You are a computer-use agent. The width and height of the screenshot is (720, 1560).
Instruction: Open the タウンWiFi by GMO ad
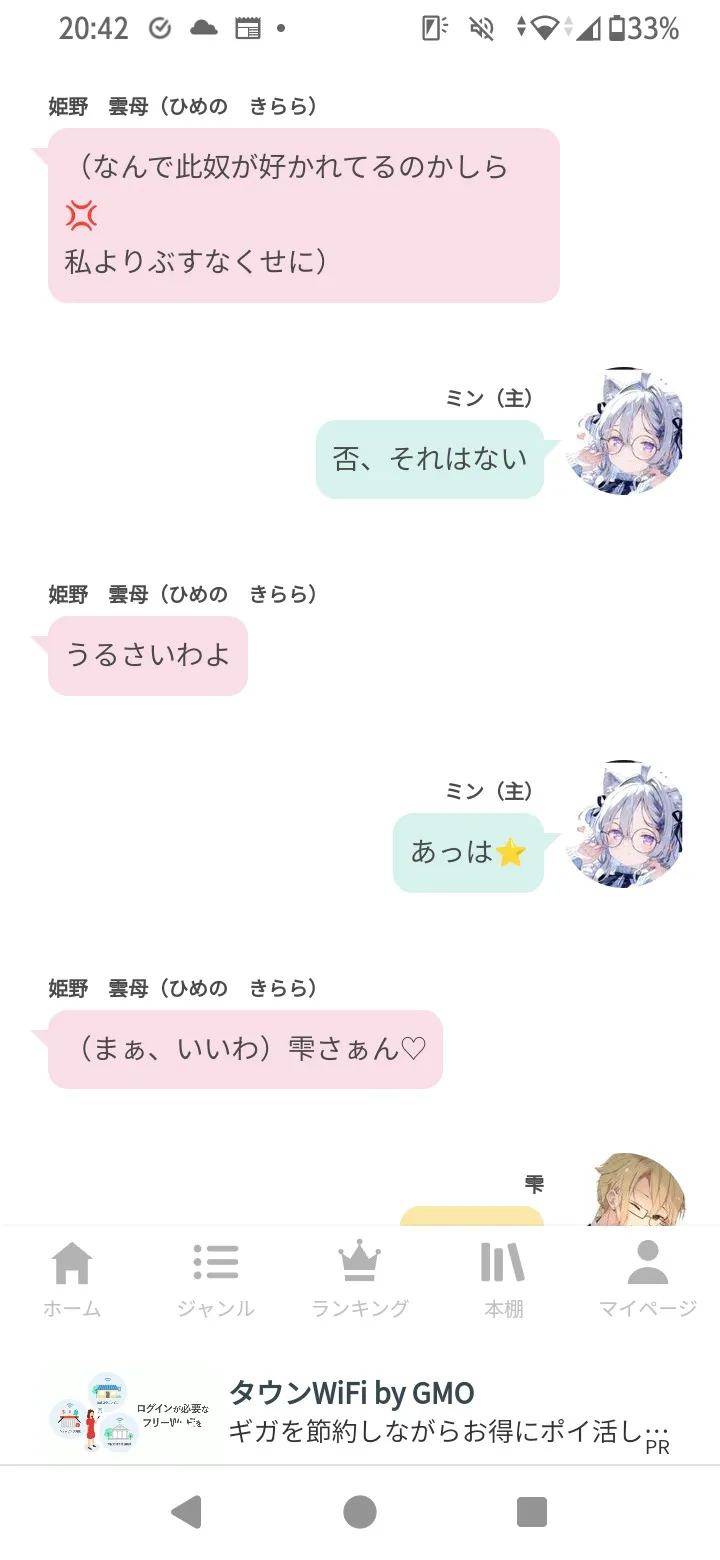[x=360, y=1412]
